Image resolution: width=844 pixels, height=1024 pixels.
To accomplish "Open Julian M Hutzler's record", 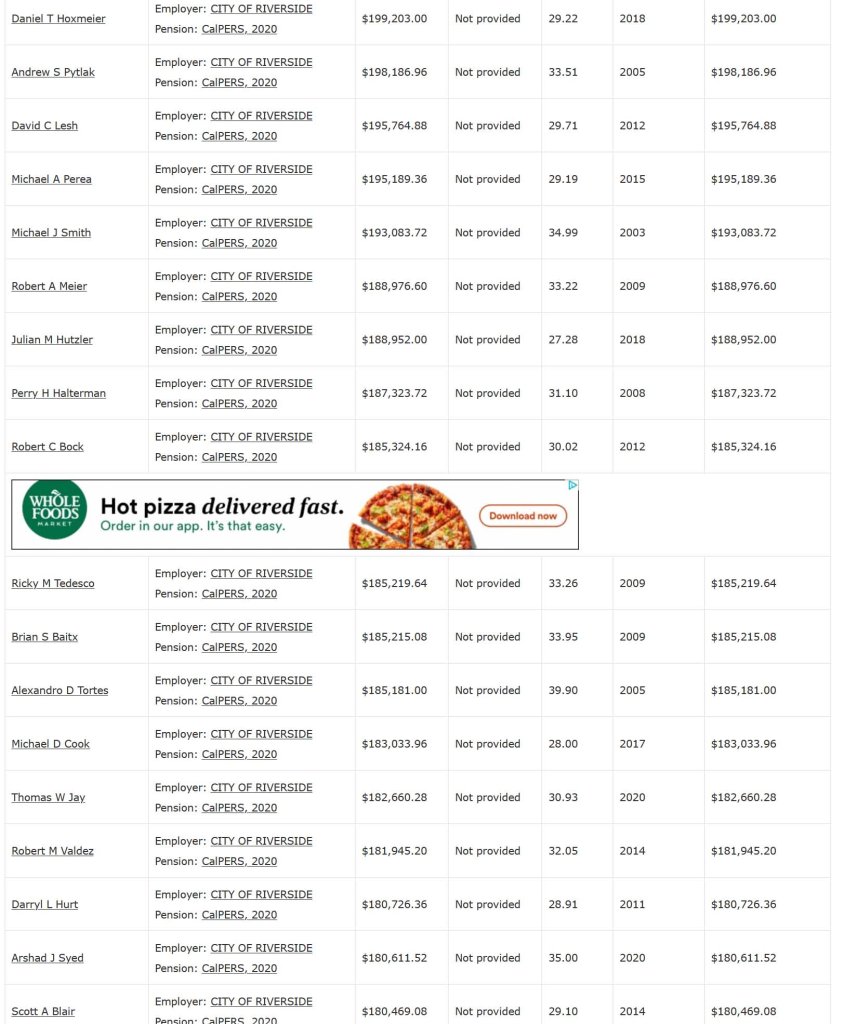I will point(52,340).
